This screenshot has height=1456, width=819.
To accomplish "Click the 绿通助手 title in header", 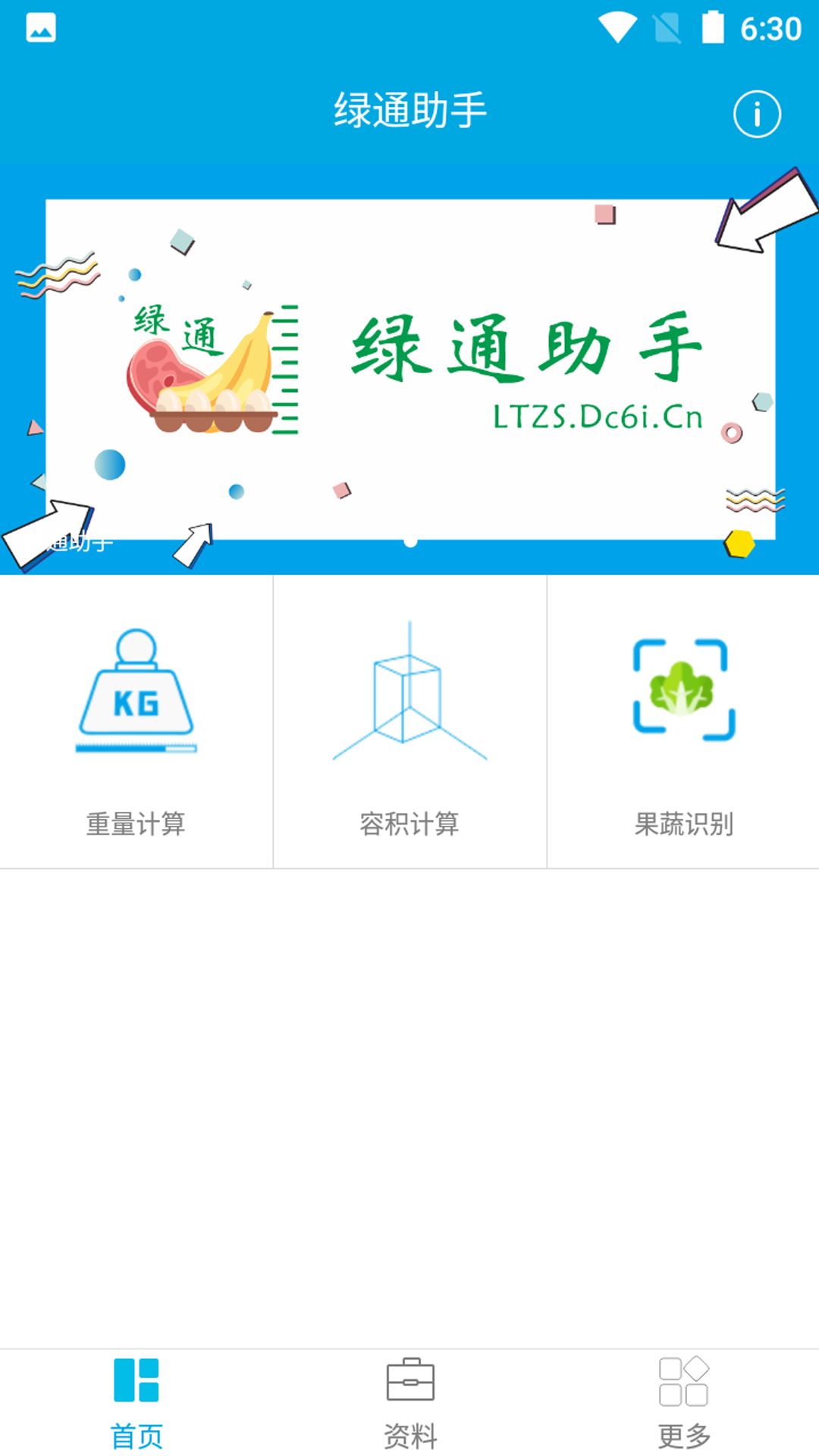I will click(x=409, y=108).
